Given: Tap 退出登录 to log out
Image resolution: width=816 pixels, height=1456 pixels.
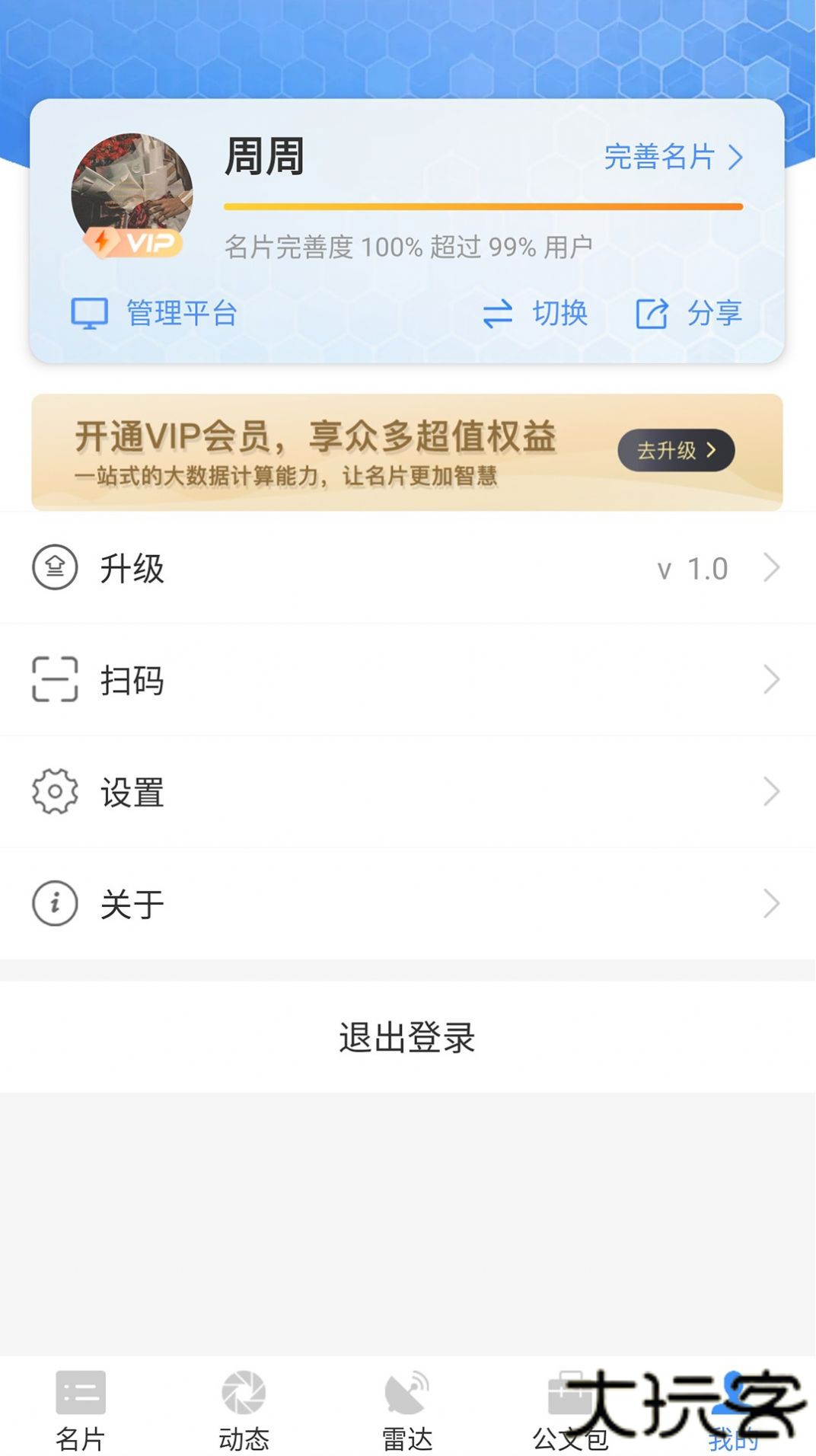Looking at the screenshot, I should tap(408, 1036).
